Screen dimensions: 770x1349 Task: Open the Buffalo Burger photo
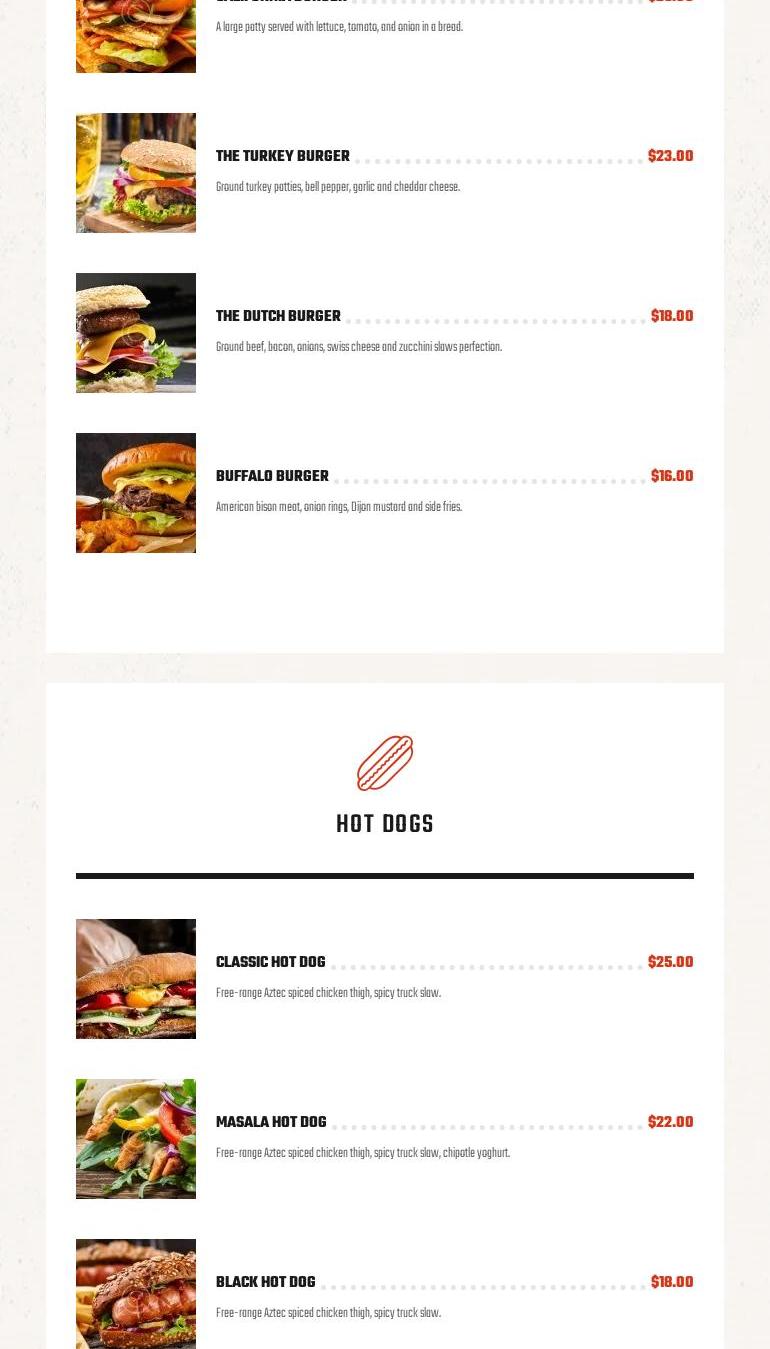click(x=136, y=493)
